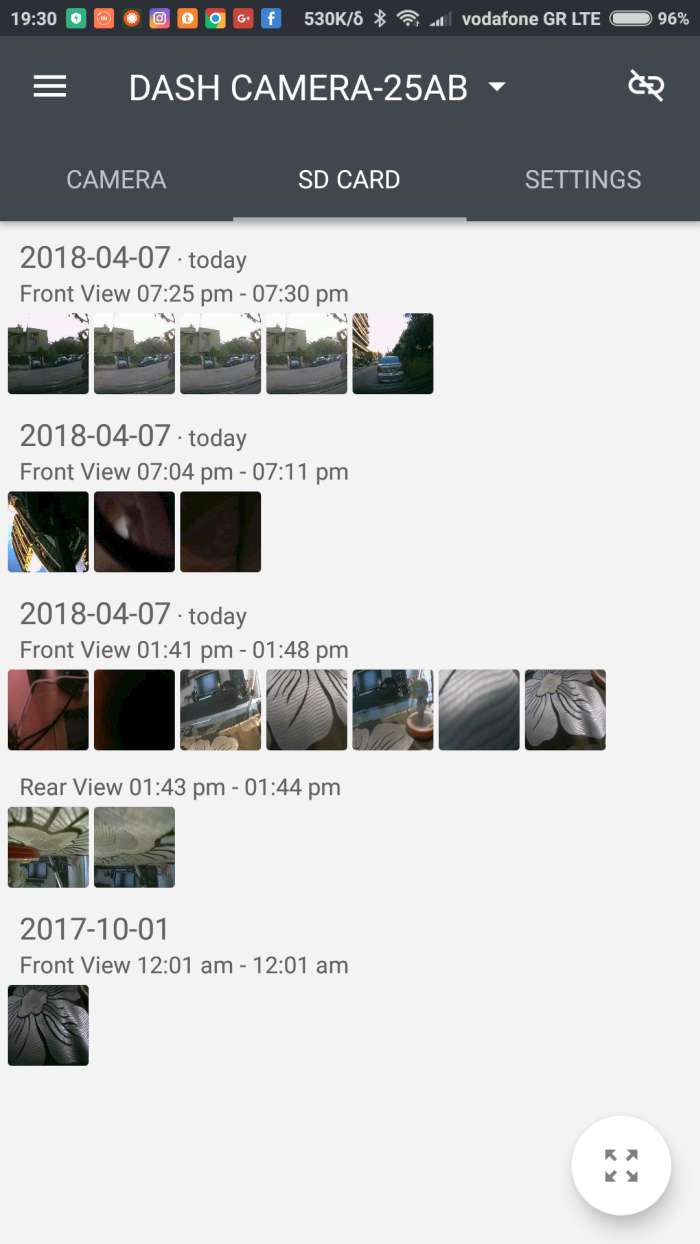Tap the fullscreen expand floating button
This screenshot has height=1244, width=700.
[x=621, y=1165]
